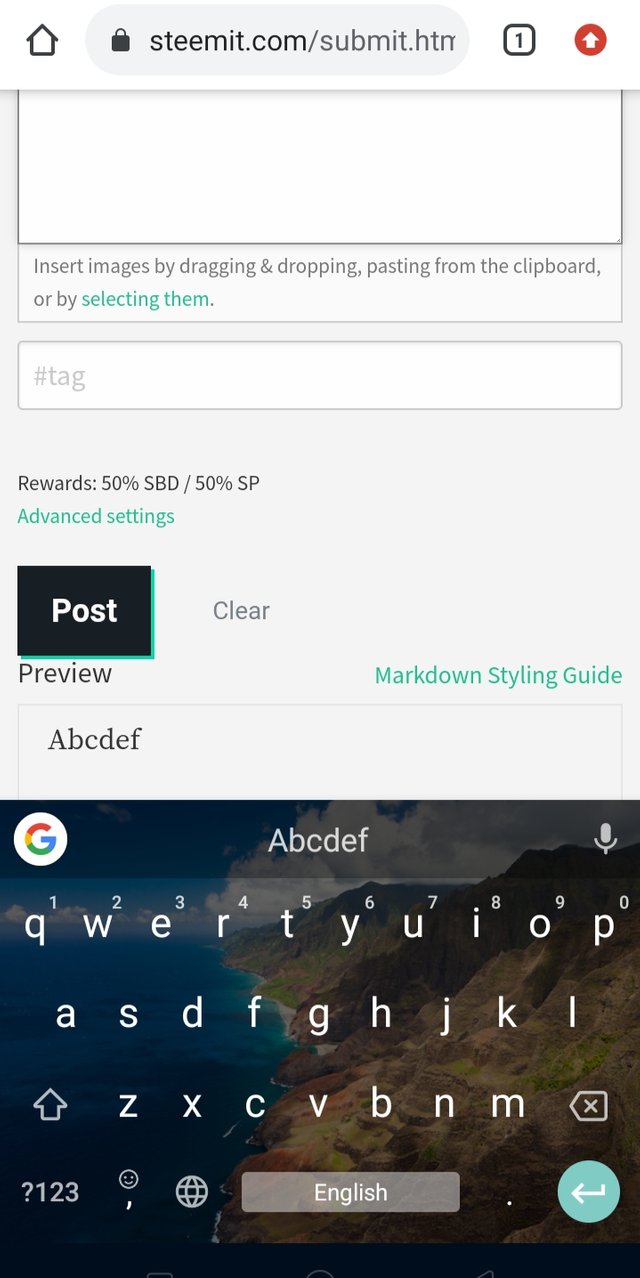The height and width of the screenshot is (1278, 640).
Task: Start voice input with the microphone
Action: pos(605,839)
